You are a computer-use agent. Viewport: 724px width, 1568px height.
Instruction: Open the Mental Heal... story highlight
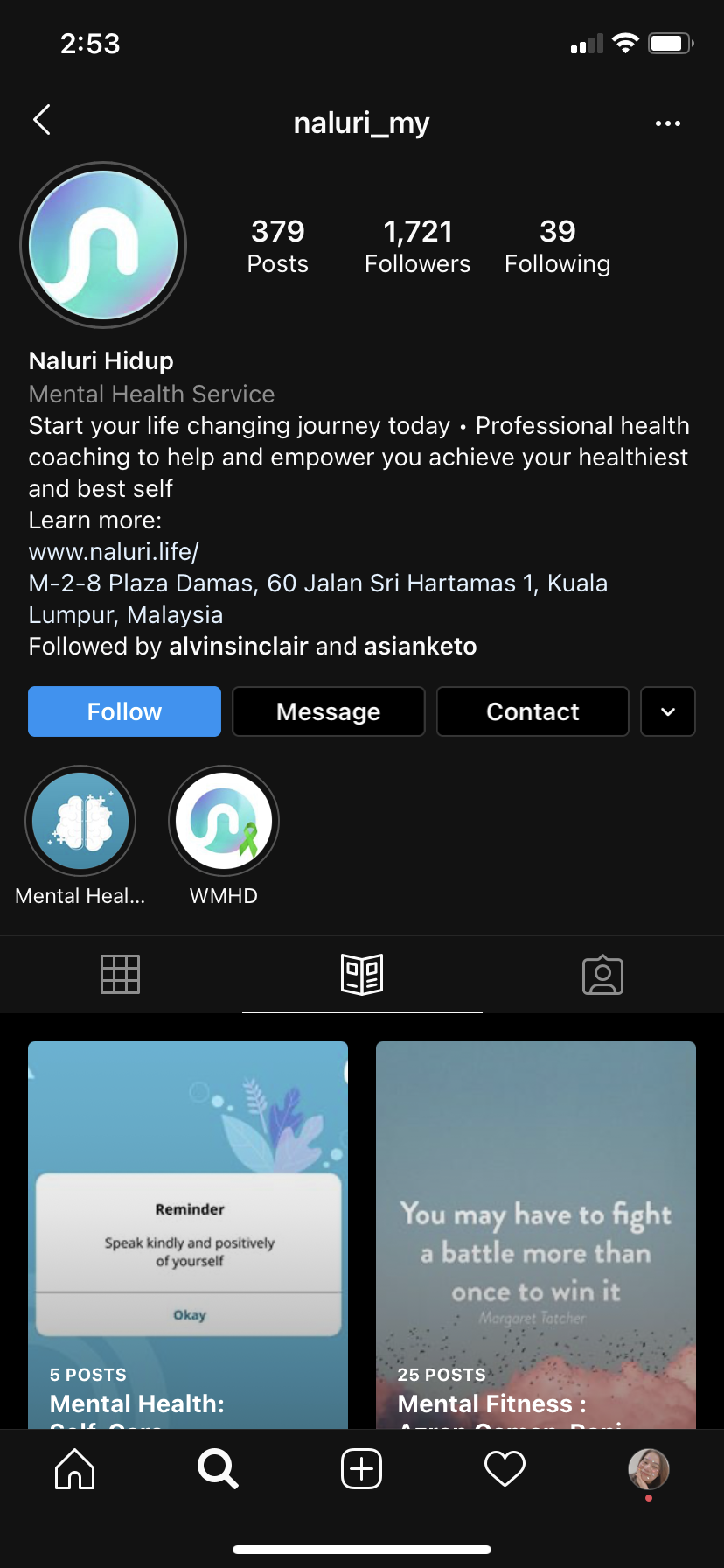80,821
